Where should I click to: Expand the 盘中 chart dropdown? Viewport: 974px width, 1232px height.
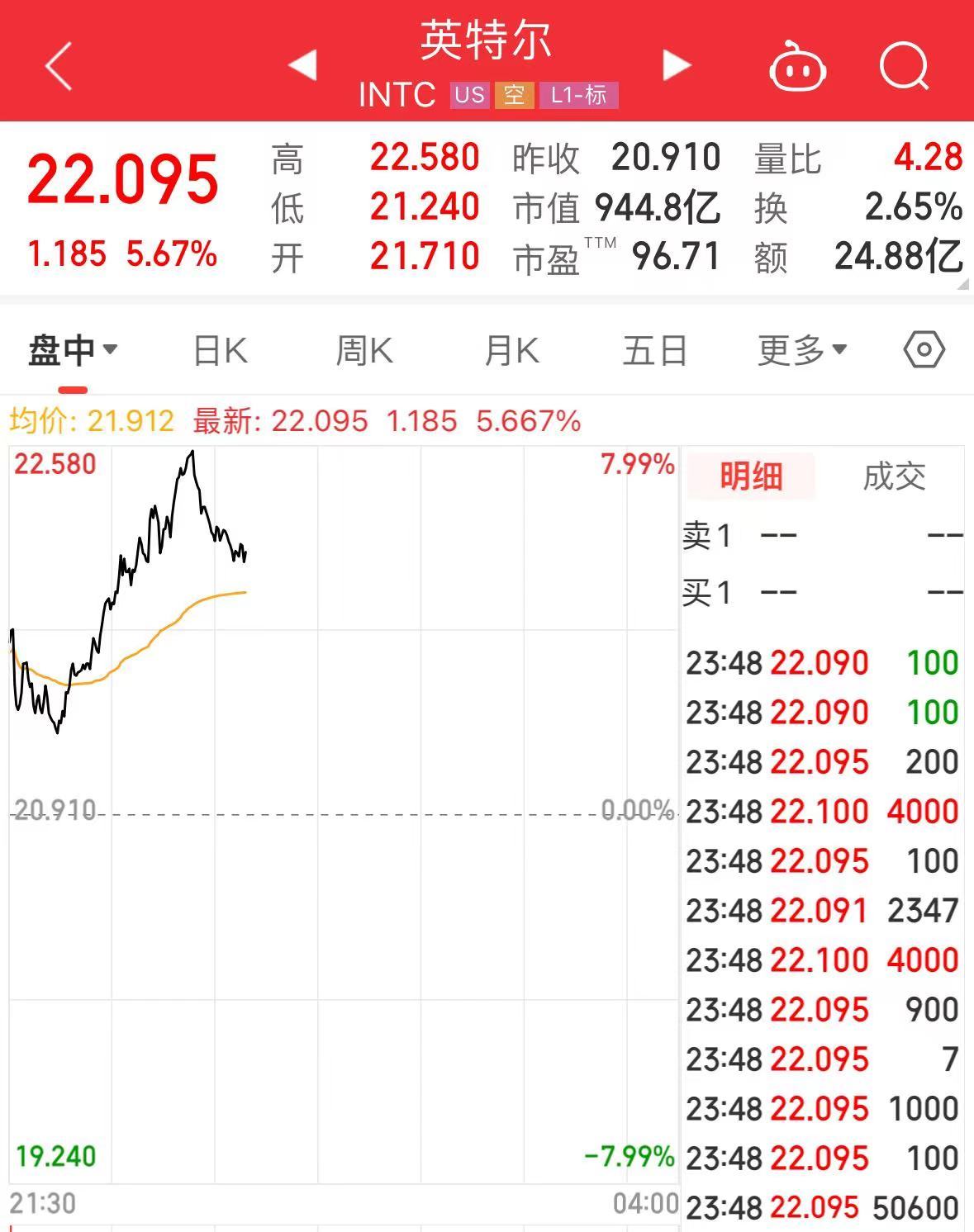click(x=73, y=351)
